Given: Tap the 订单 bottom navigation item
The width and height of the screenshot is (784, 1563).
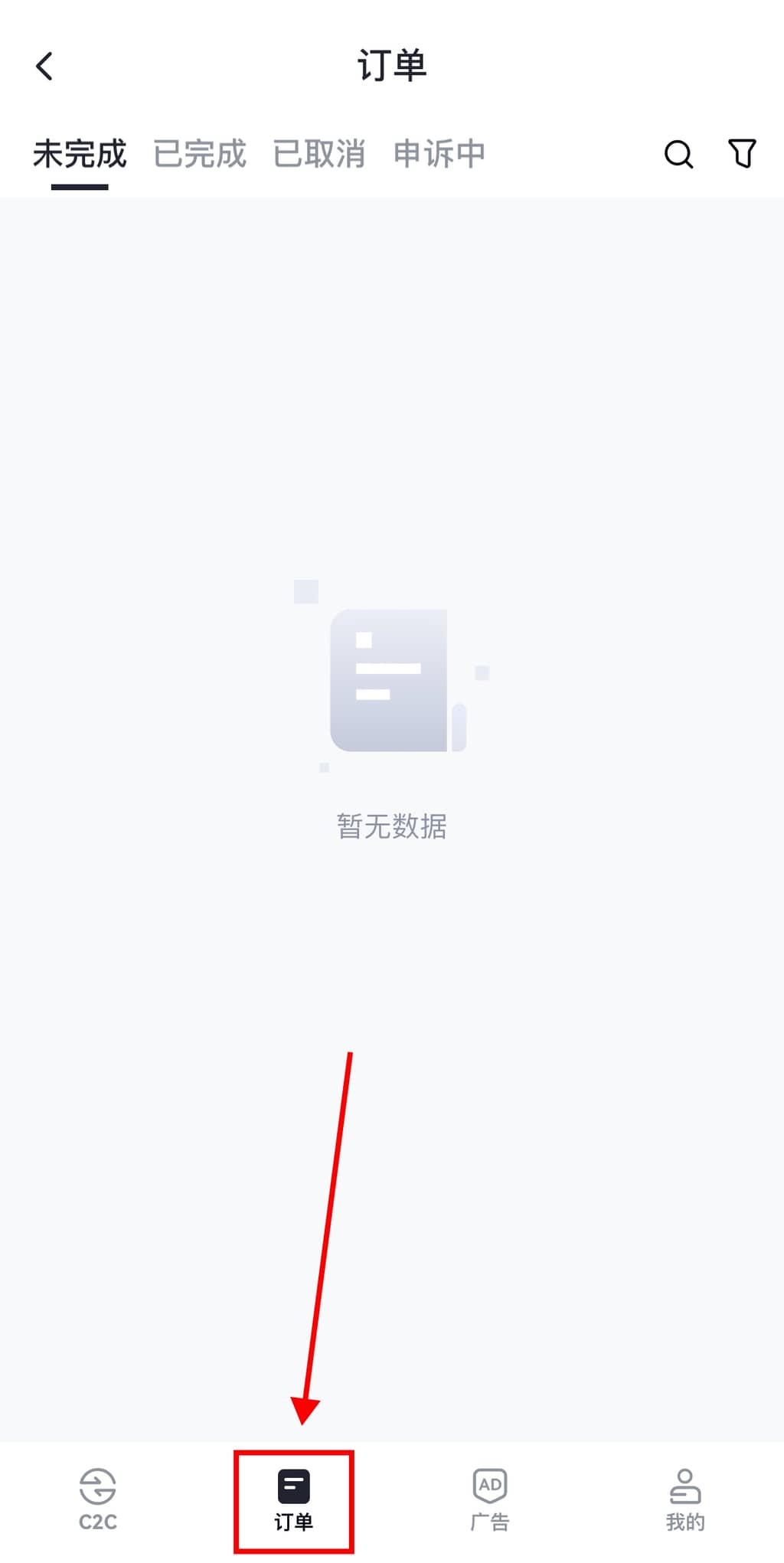Looking at the screenshot, I should tap(294, 1499).
